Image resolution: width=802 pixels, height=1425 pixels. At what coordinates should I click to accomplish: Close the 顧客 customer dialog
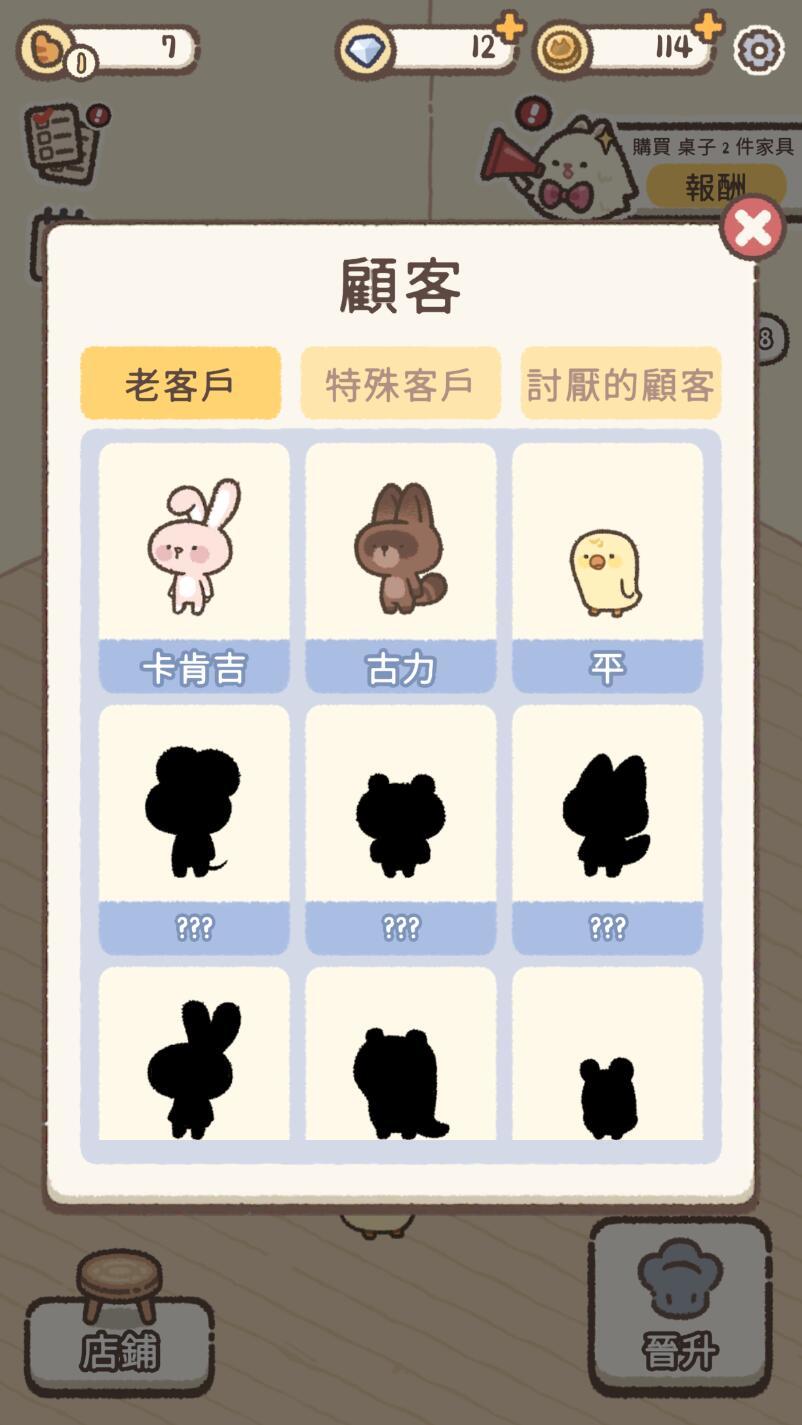coord(752,229)
